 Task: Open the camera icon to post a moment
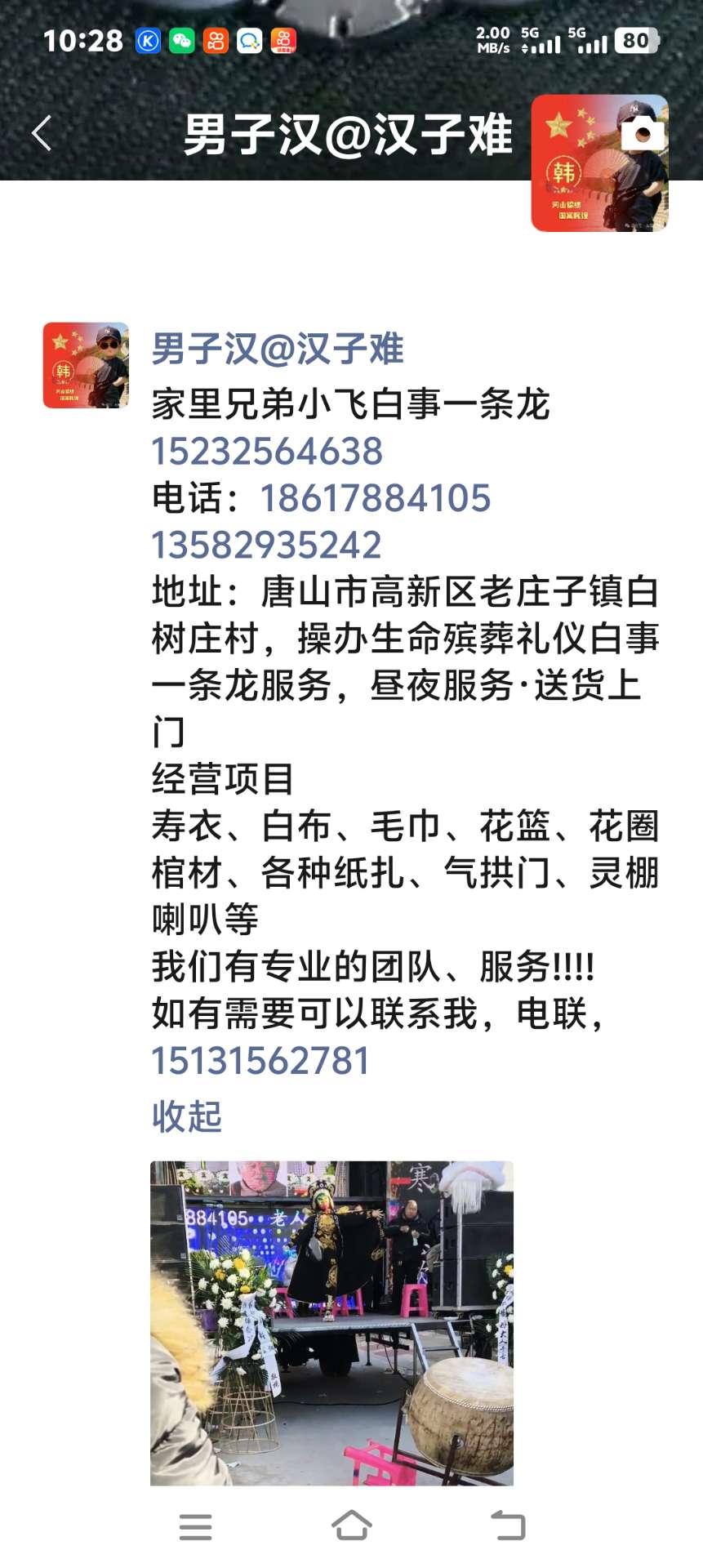tap(643, 132)
